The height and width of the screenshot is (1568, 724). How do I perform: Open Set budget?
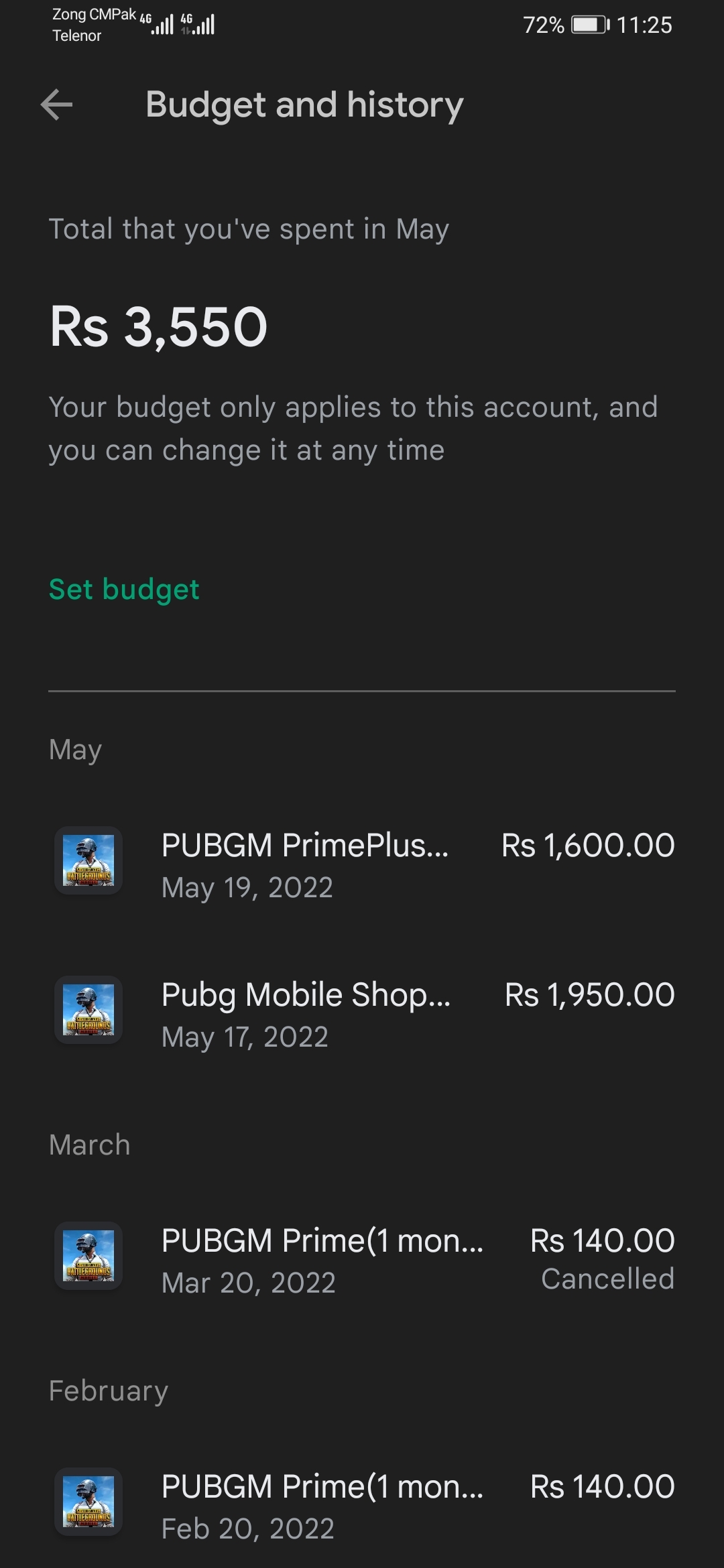point(123,589)
